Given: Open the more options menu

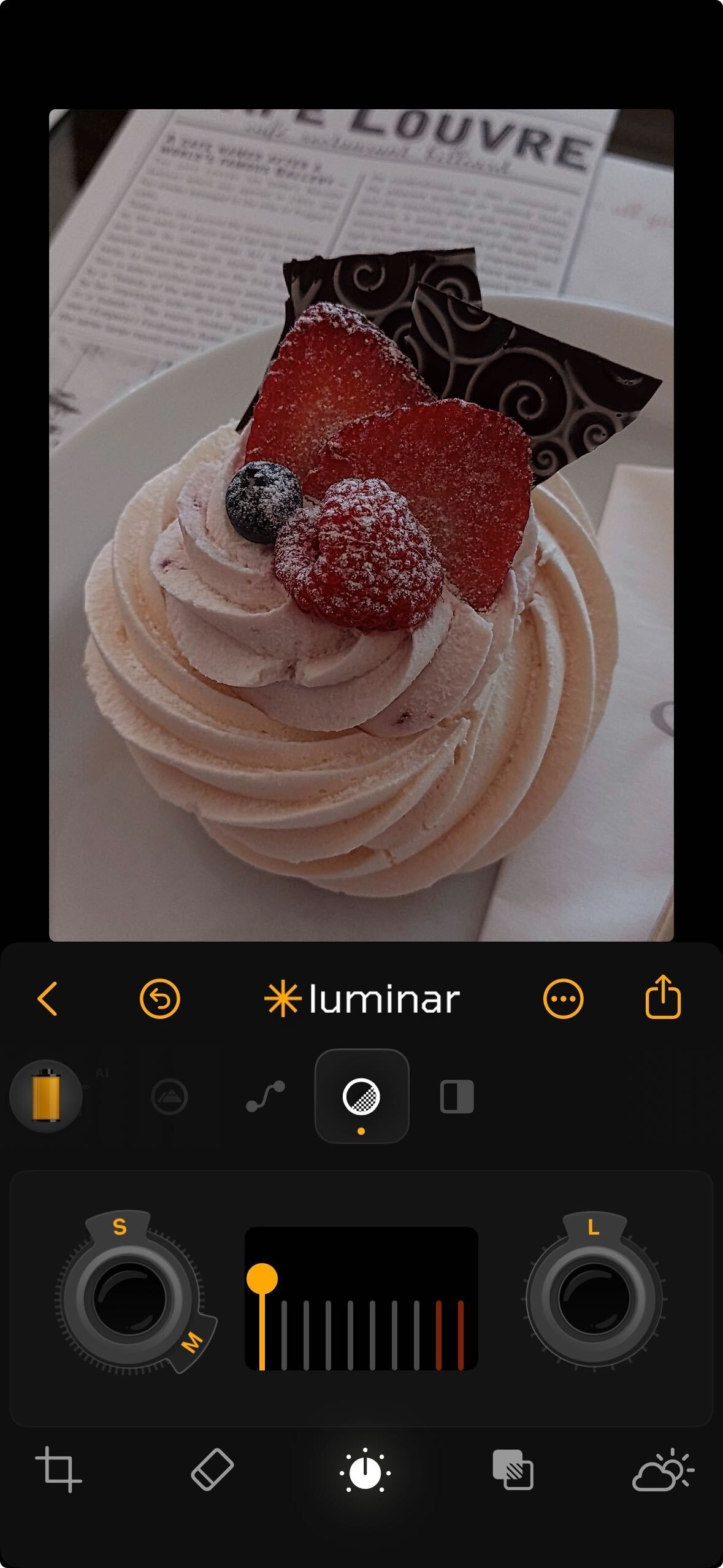Looking at the screenshot, I should point(563,999).
